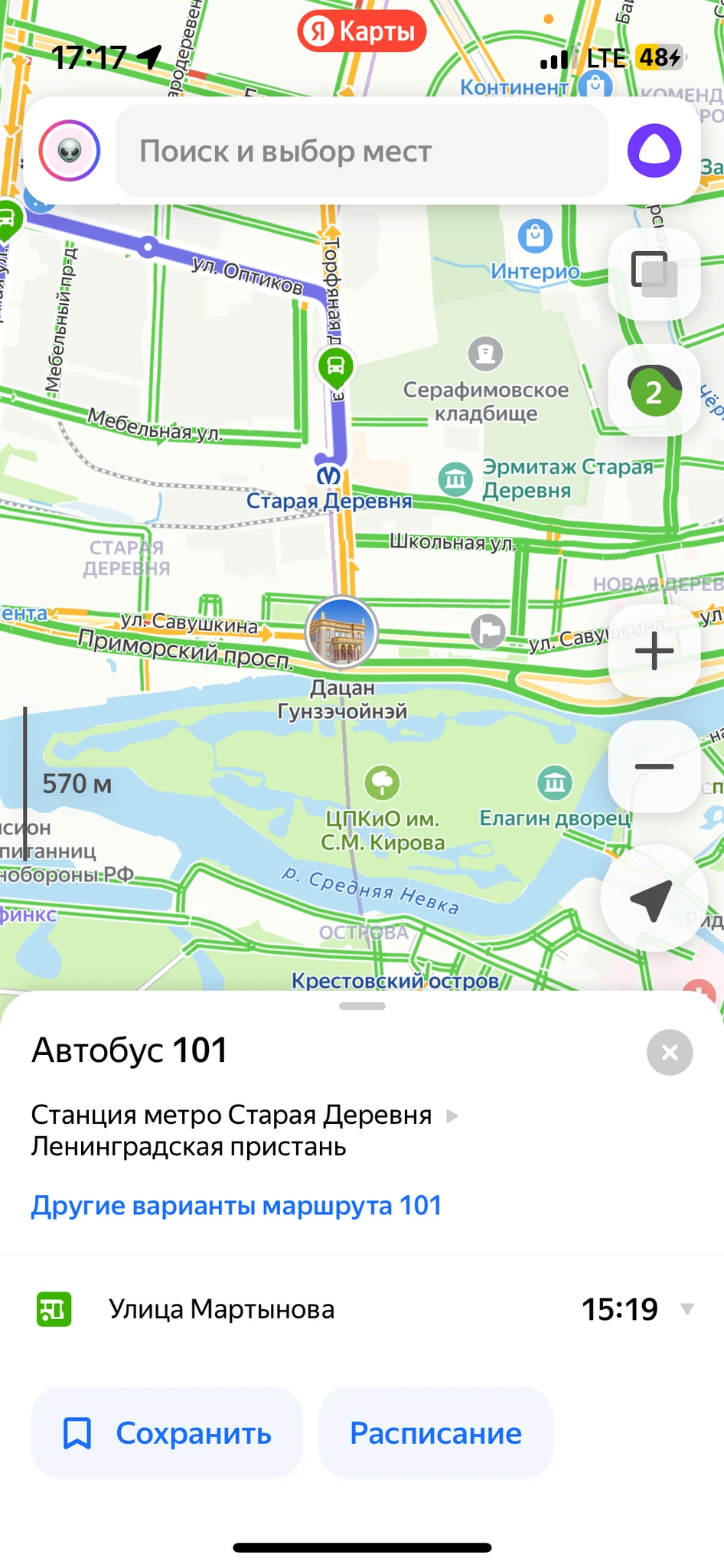Viewport: 724px width, 1568px height.
Task: Open the profile avatar icon
Action: coord(70,151)
